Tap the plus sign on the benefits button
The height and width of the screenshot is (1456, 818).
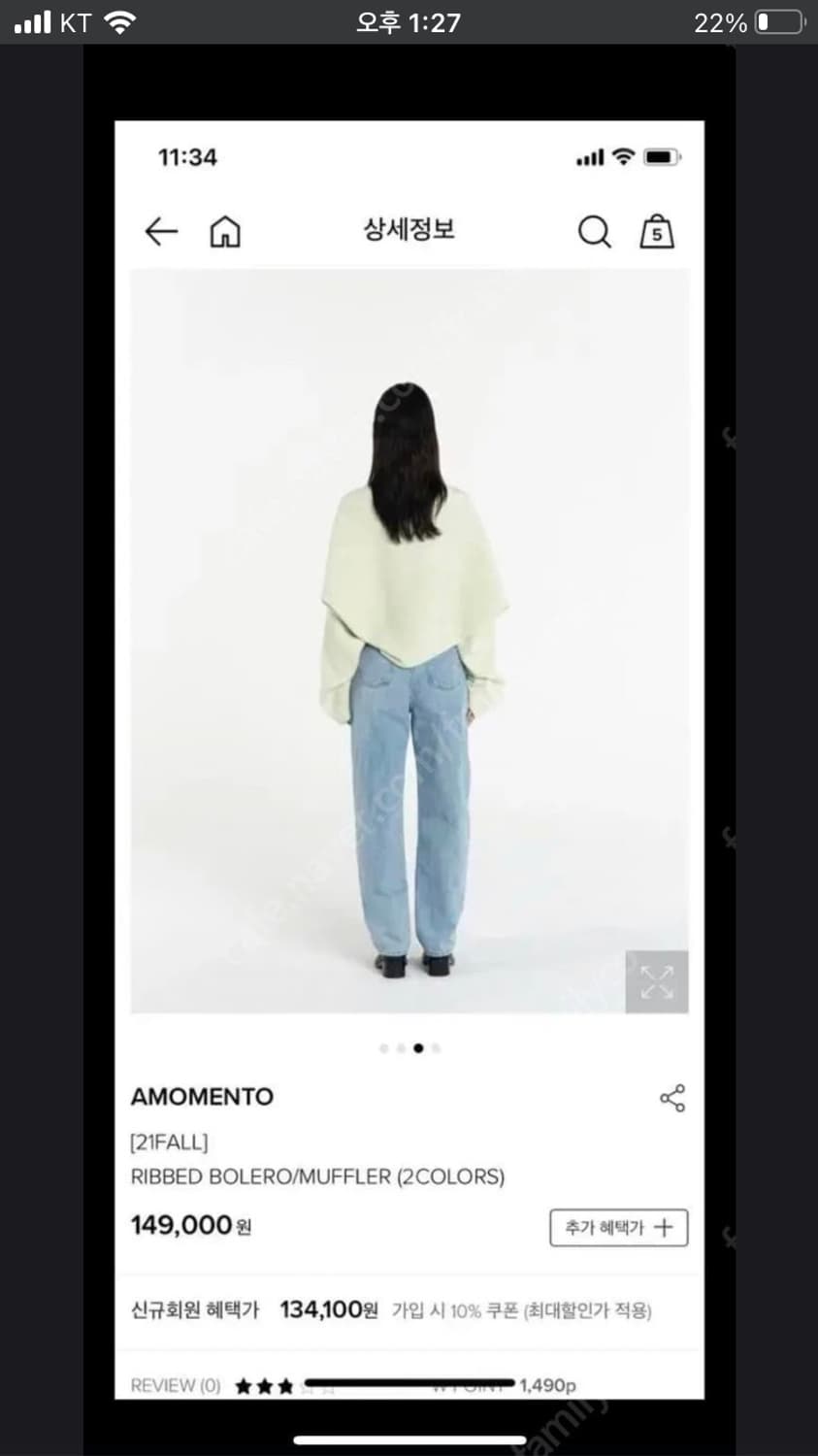664,1227
